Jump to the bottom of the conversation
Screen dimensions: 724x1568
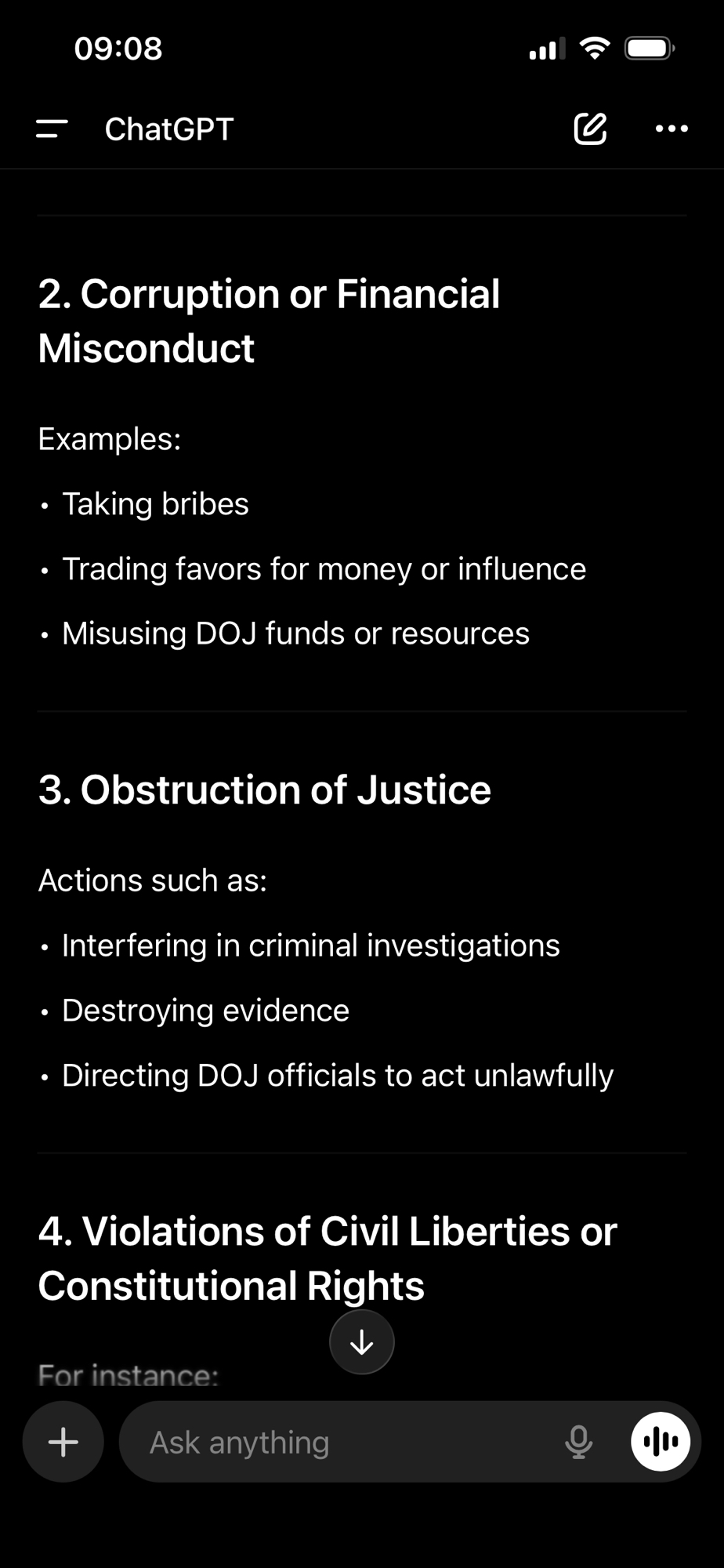[x=361, y=1342]
